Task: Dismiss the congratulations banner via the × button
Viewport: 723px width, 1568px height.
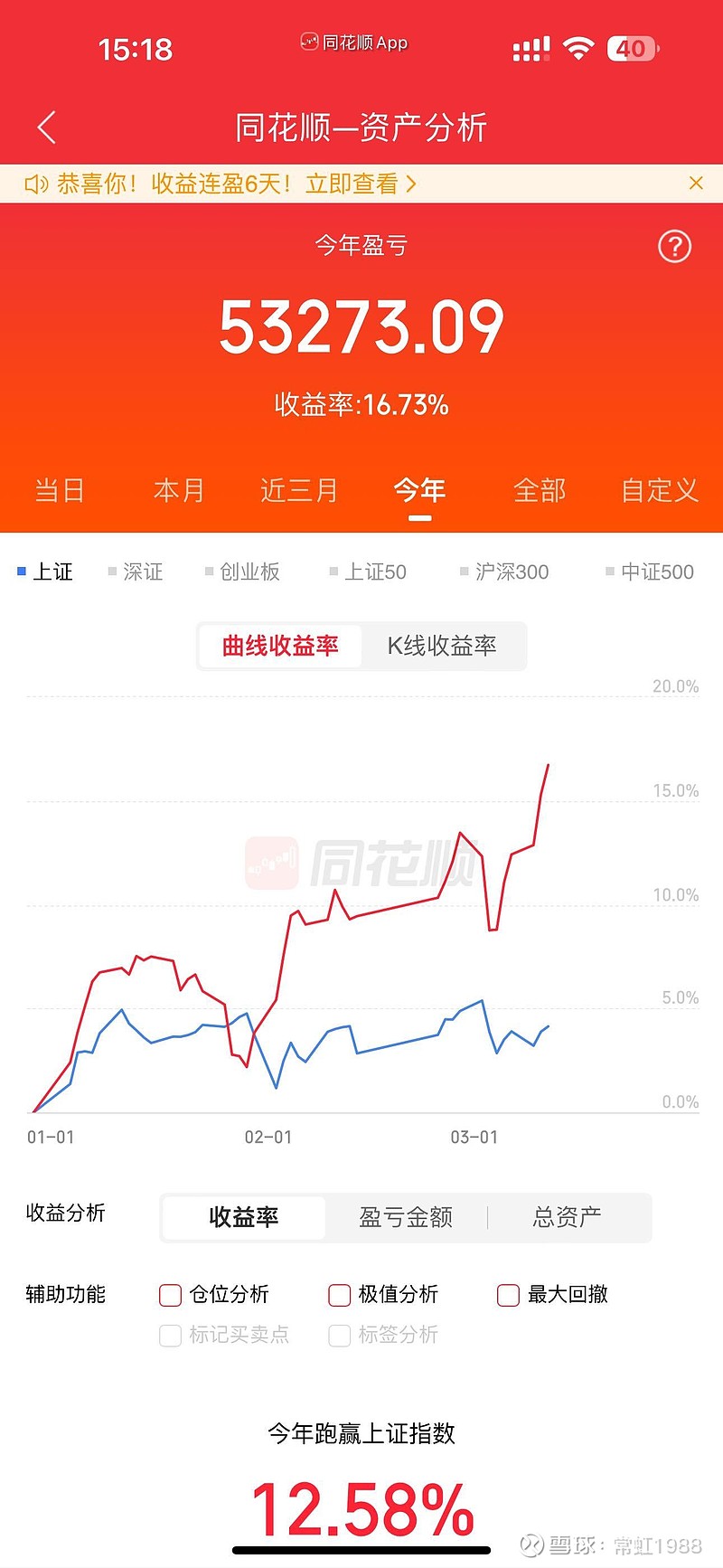Action: click(696, 184)
